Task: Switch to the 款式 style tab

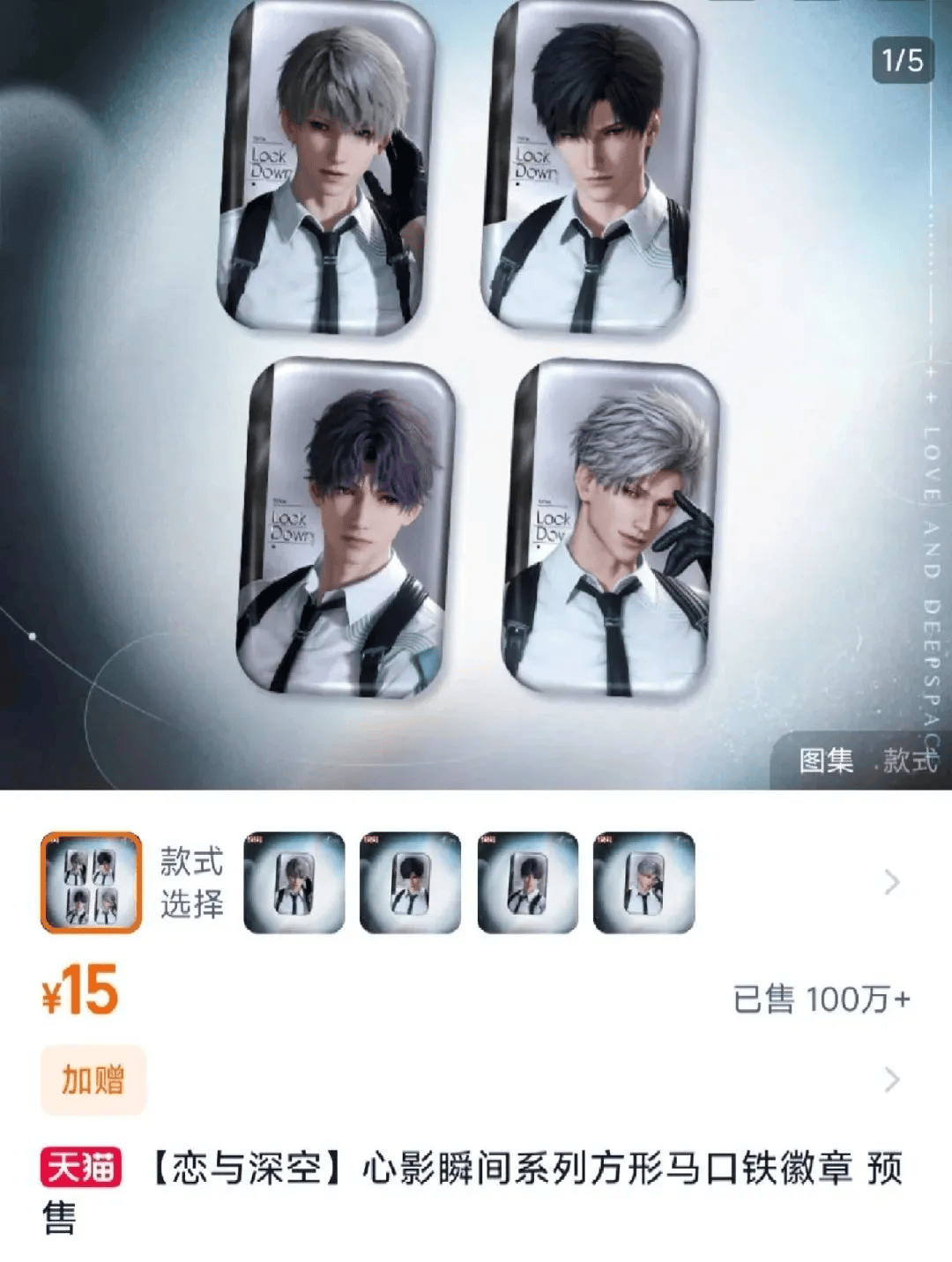Action: [x=910, y=760]
